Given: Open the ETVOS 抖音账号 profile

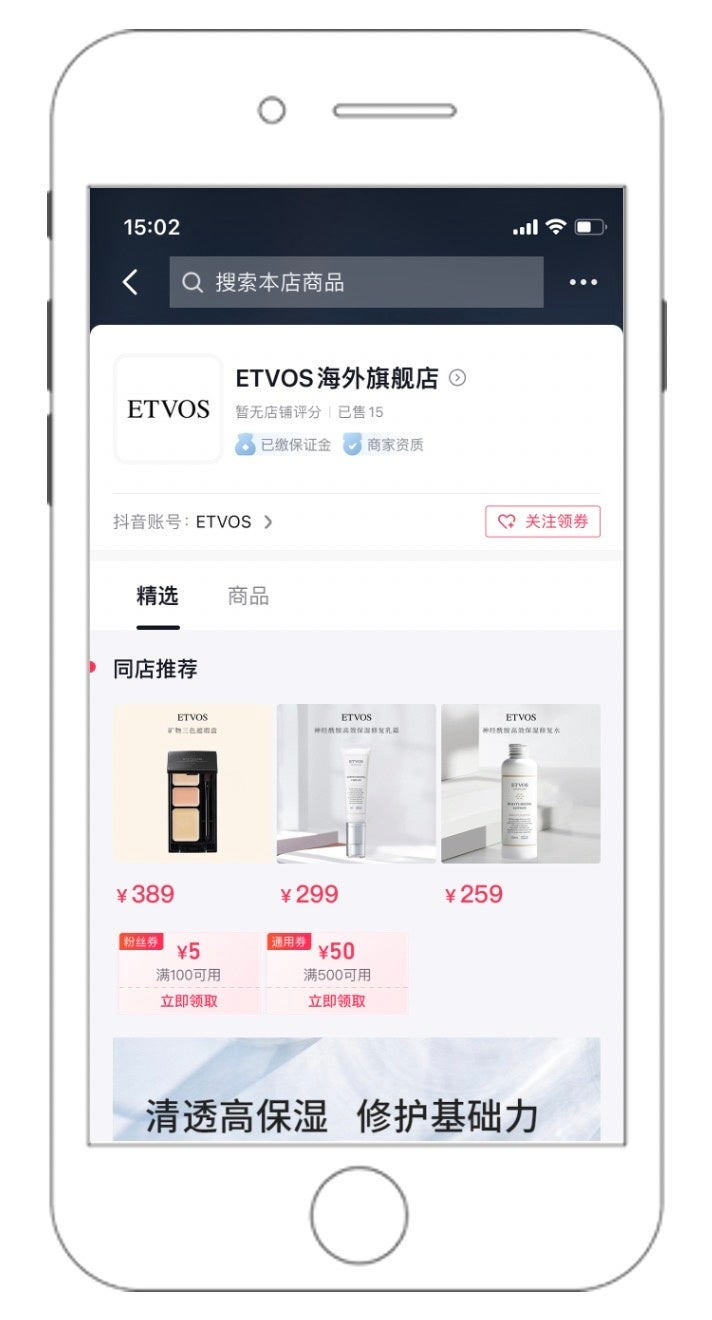Looking at the screenshot, I should tap(193, 521).
